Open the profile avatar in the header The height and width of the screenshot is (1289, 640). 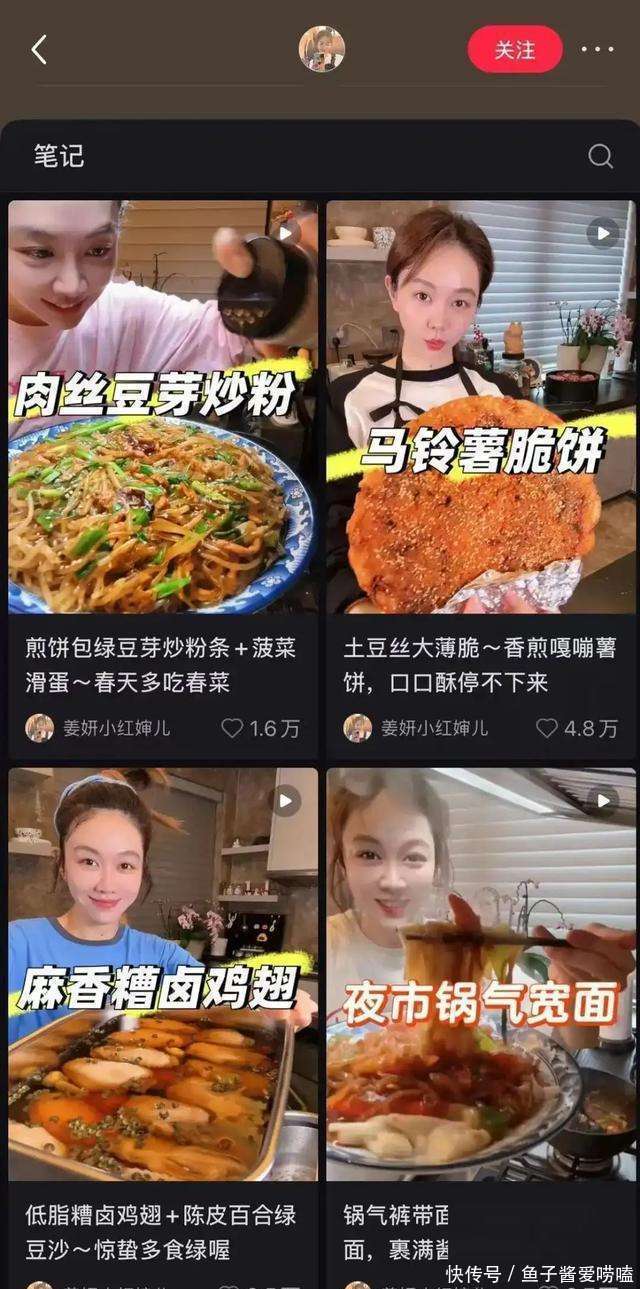click(322, 49)
